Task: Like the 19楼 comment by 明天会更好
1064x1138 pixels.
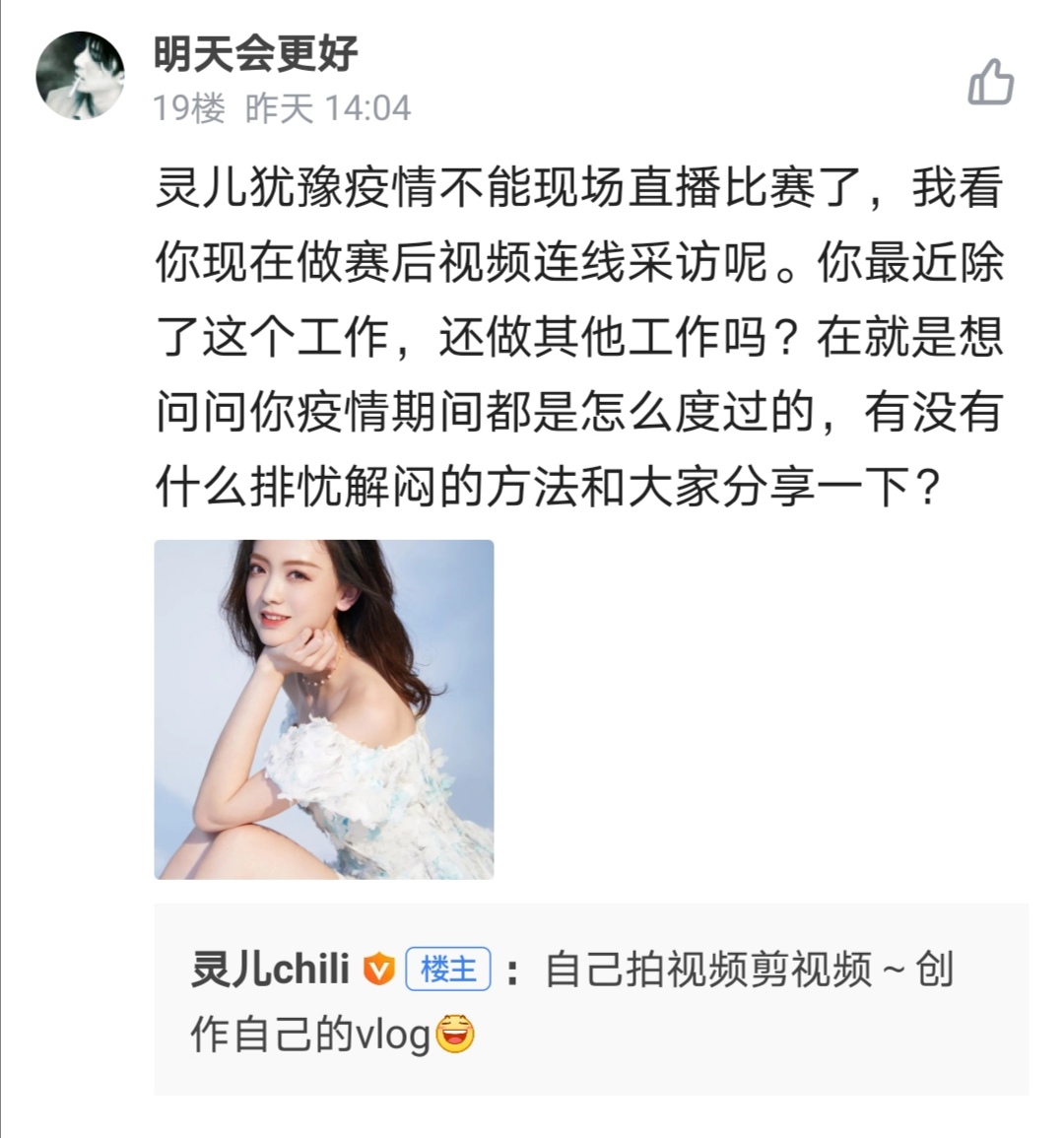Action: pos(991,83)
